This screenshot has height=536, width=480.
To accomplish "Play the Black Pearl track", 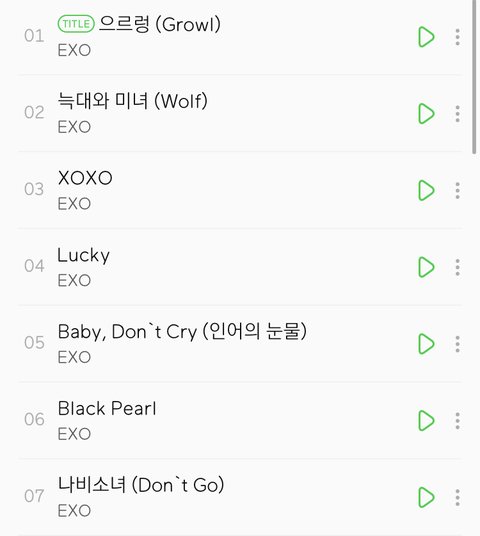I will [x=426, y=420].
